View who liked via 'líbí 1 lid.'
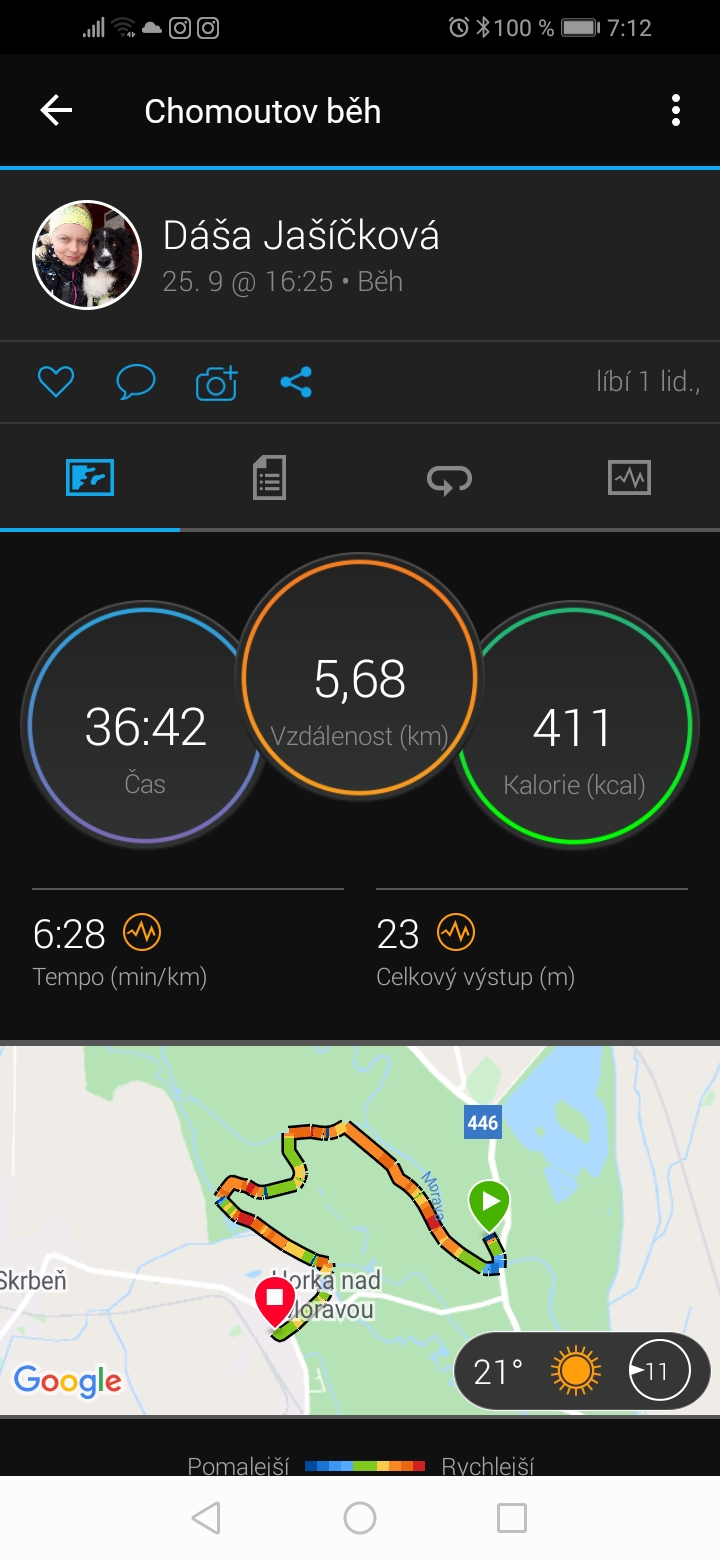Screen dimensions: 720x1560 point(647,381)
